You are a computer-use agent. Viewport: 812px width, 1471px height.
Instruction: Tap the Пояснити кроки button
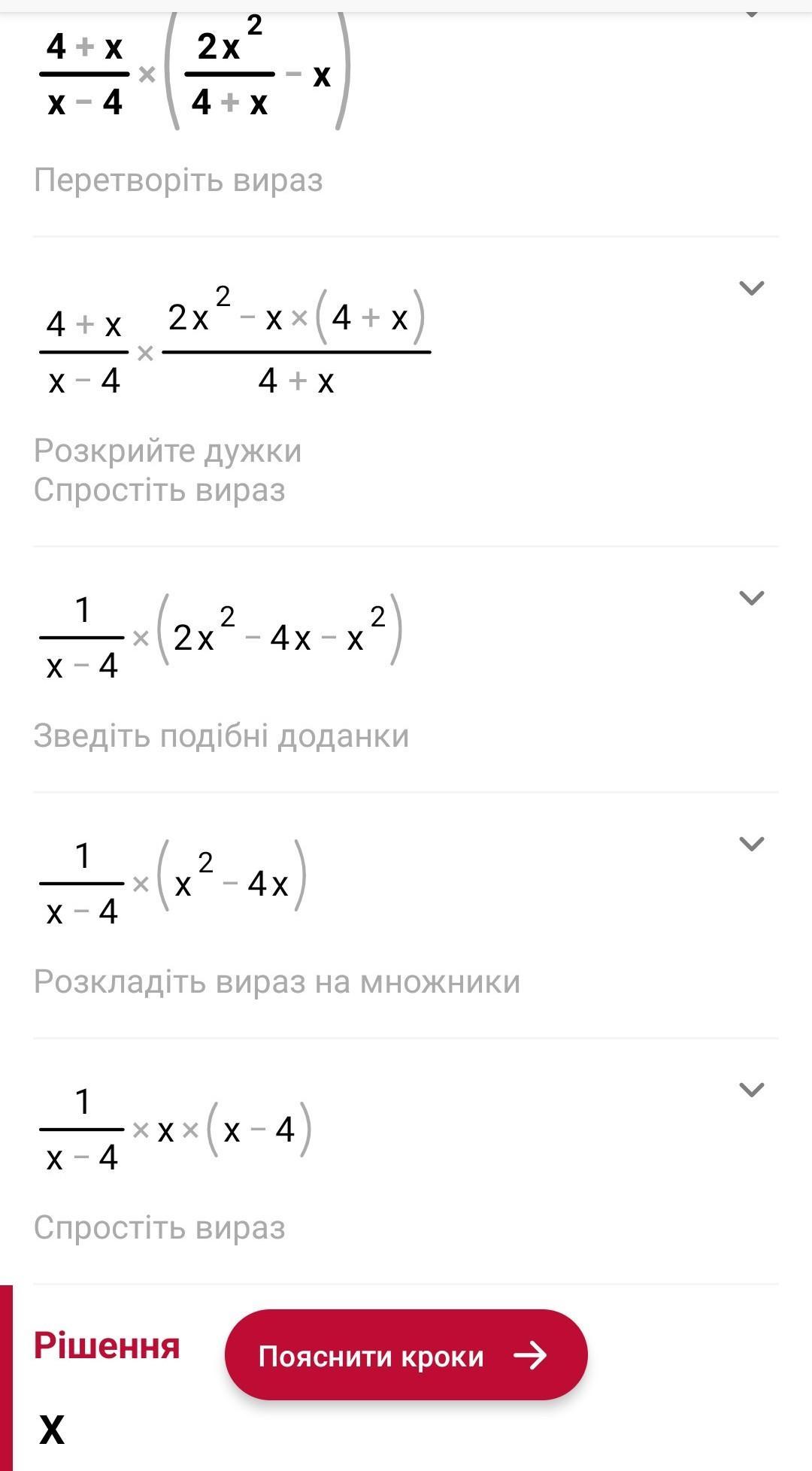[x=405, y=1355]
